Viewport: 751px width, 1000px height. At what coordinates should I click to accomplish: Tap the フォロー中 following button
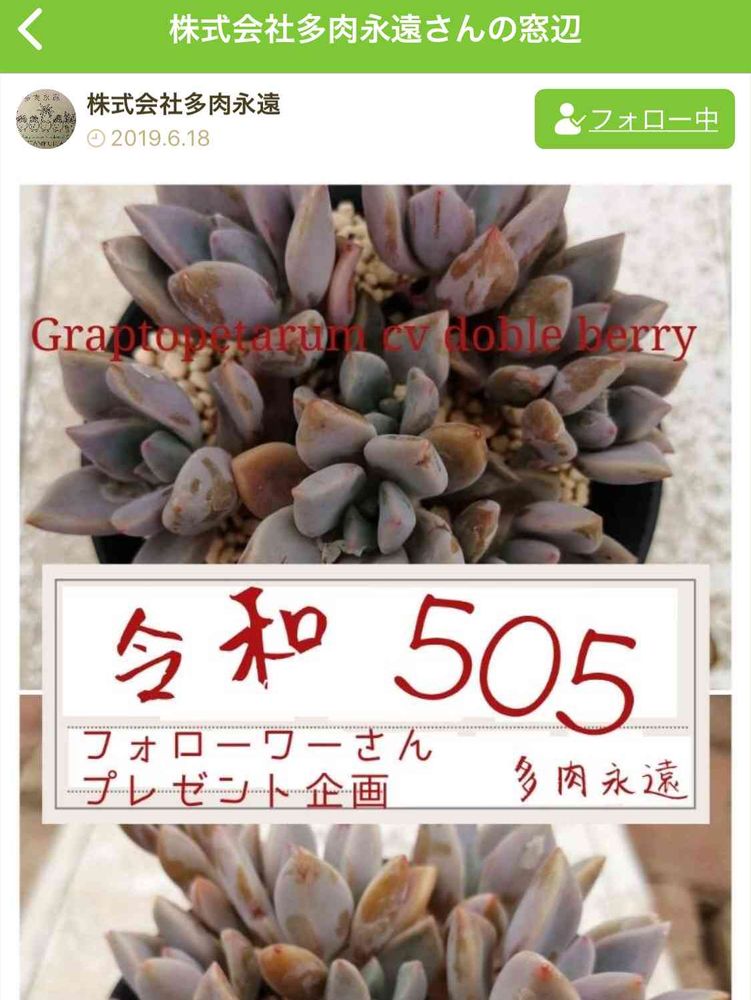click(634, 119)
